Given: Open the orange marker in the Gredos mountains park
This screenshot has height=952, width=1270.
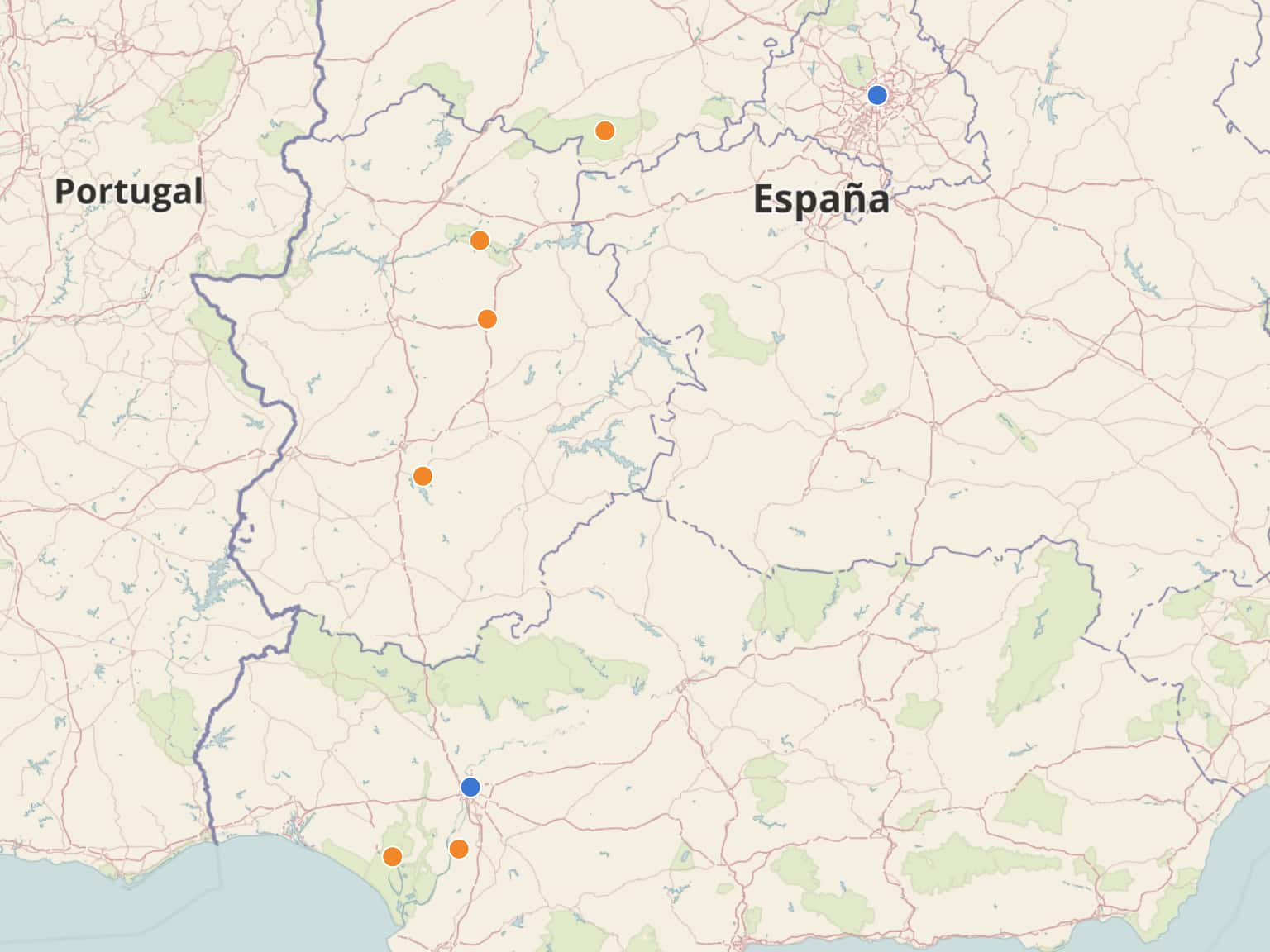Looking at the screenshot, I should (604, 131).
